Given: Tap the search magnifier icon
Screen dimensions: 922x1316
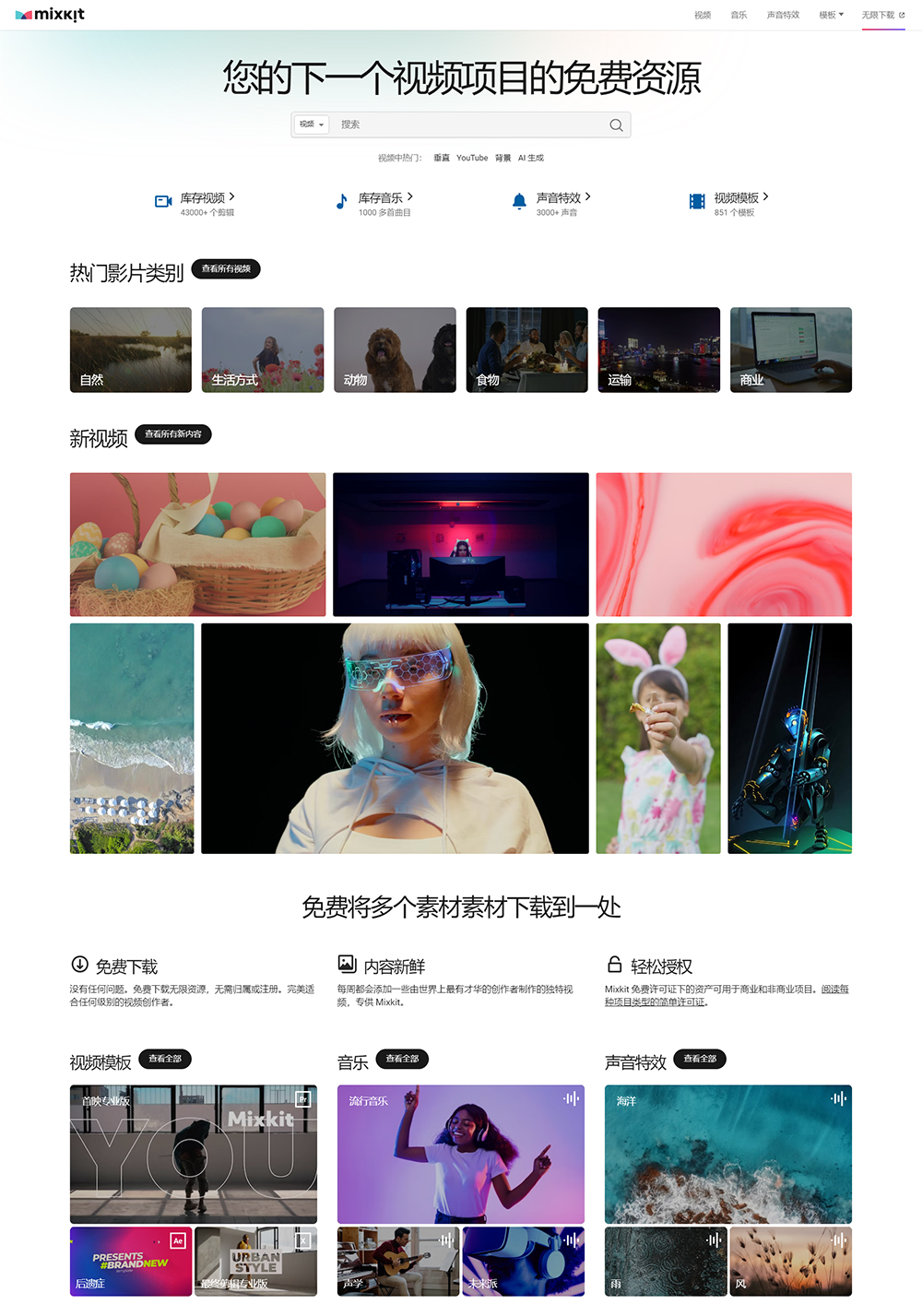Looking at the screenshot, I should [616, 125].
